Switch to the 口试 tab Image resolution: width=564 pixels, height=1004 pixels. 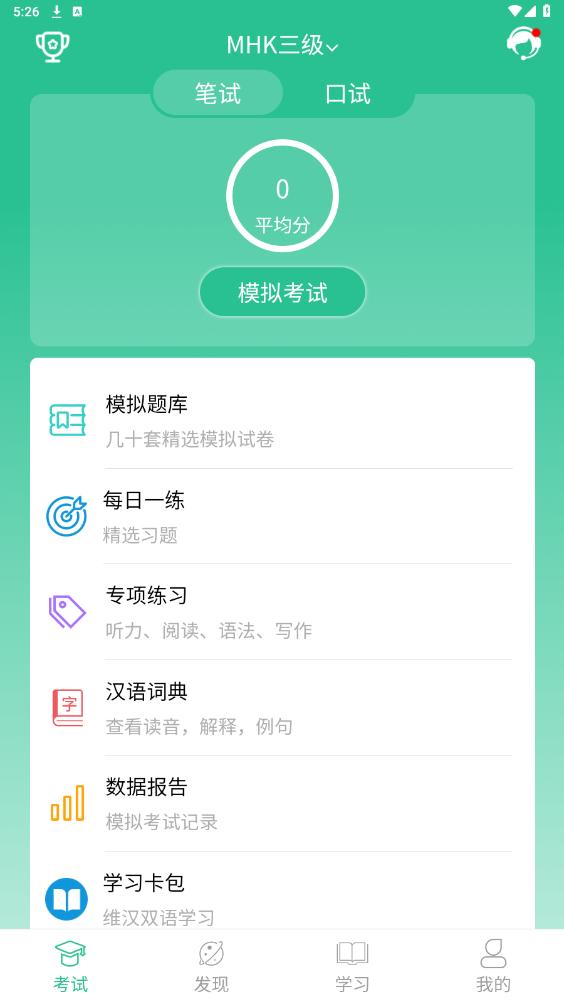[348, 94]
